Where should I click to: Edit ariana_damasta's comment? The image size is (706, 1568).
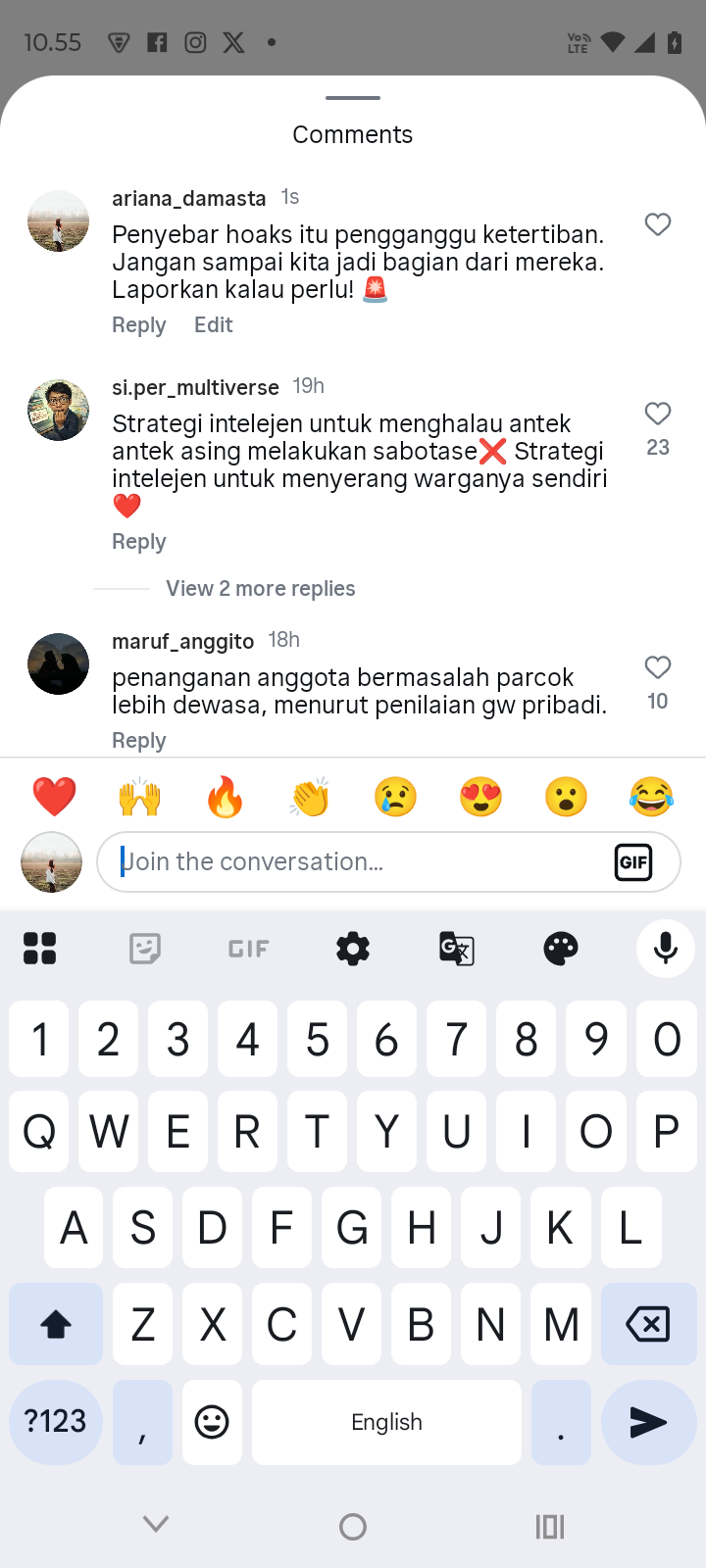click(213, 325)
